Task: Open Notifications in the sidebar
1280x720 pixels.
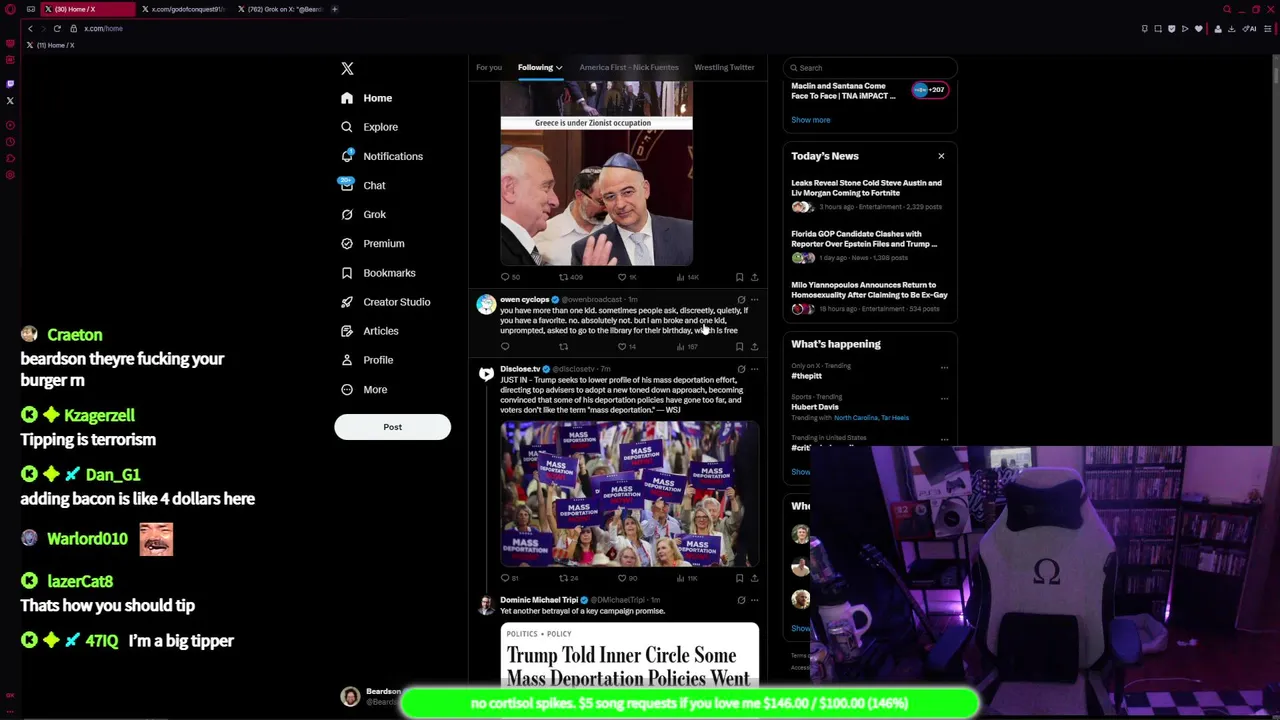Action: pos(391,156)
